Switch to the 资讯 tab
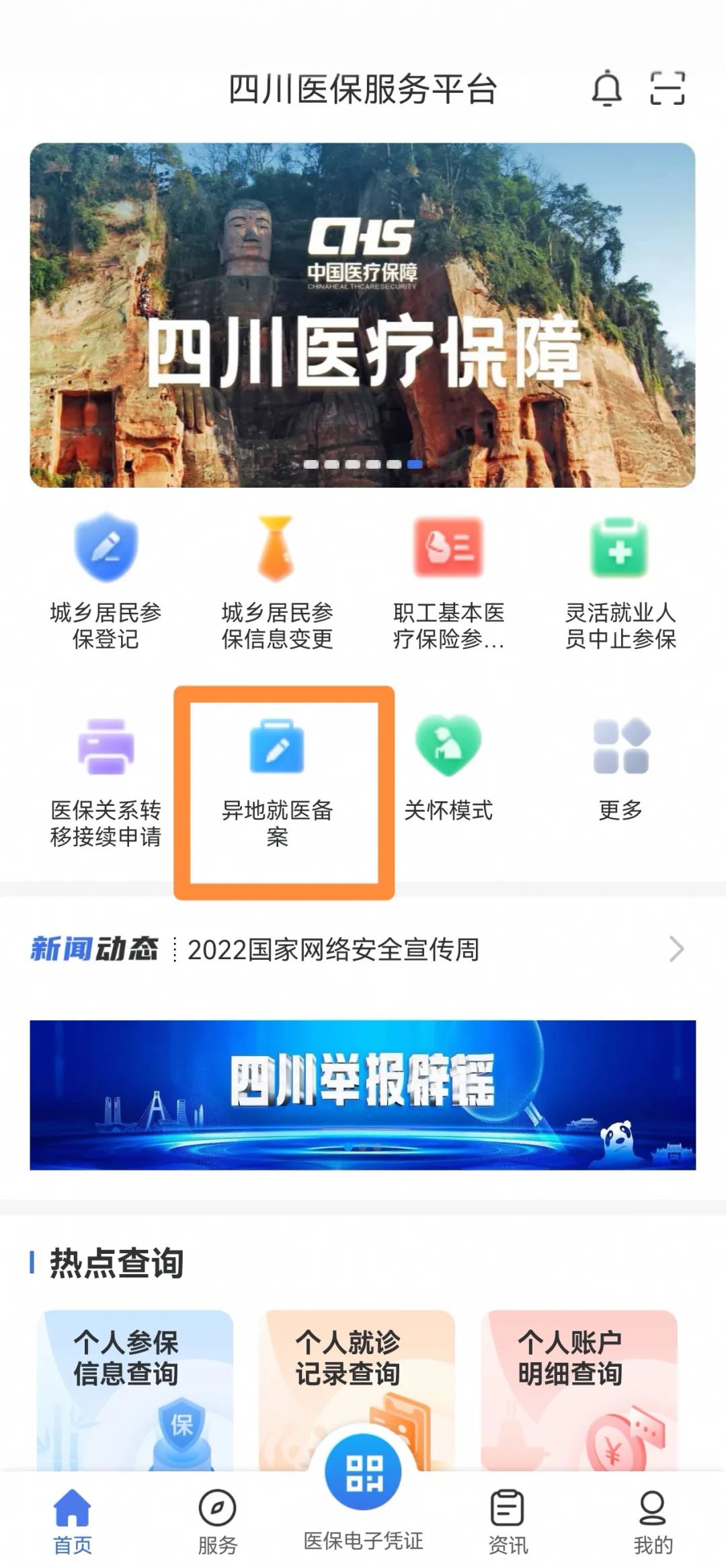The width and height of the screenshot is (726, 1568). 508,1522
